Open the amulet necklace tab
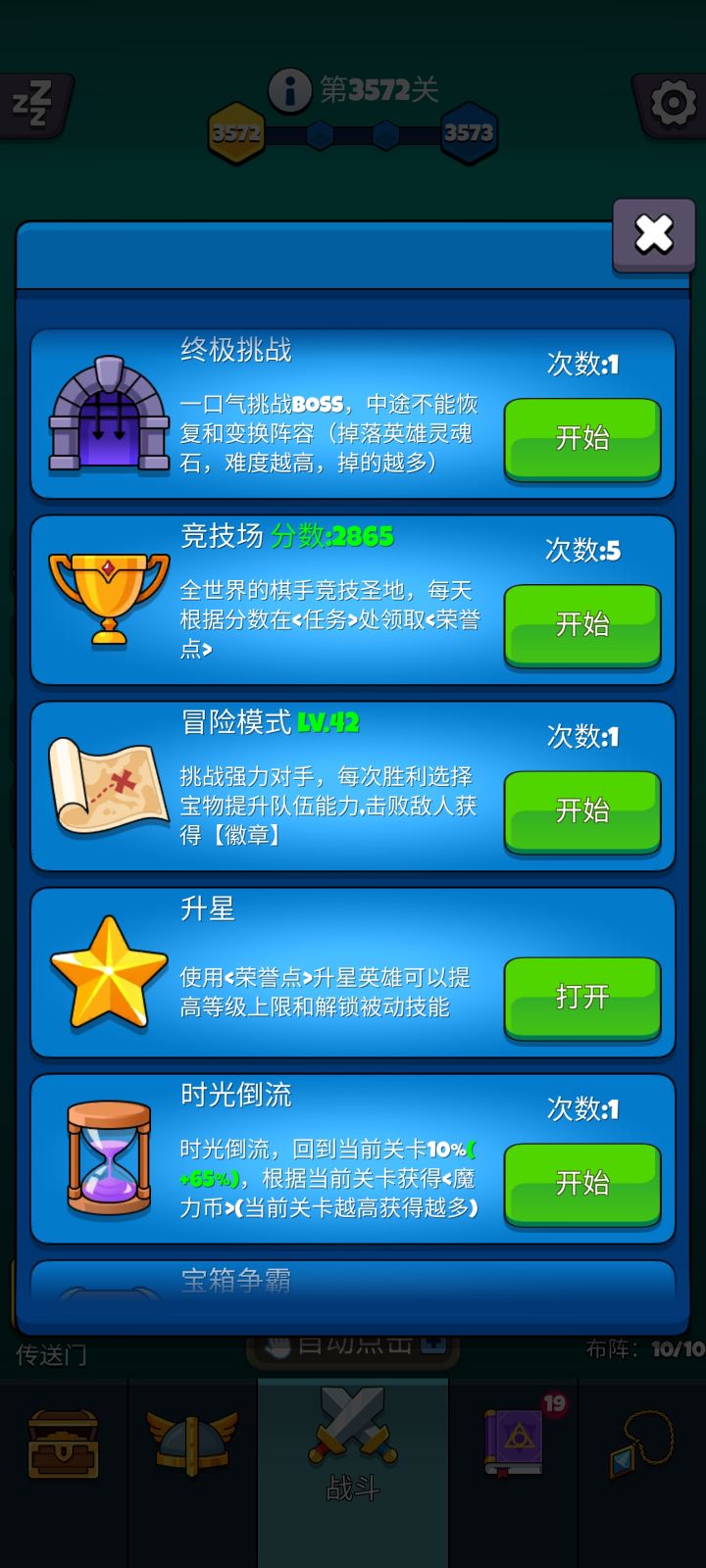Viewport: 706px width, 1568px height. coord(642,1444)
